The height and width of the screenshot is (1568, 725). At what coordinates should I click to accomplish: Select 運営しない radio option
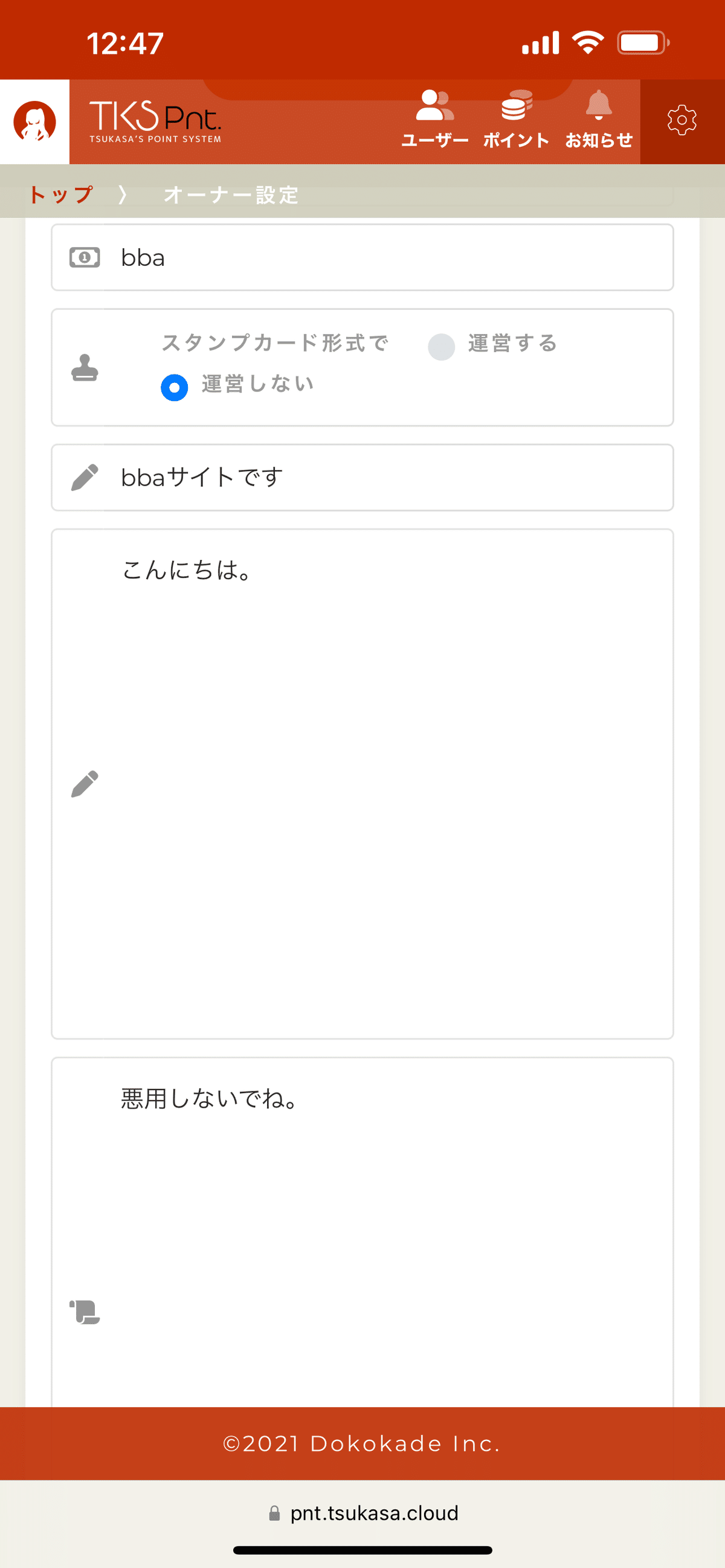[174, 387]
